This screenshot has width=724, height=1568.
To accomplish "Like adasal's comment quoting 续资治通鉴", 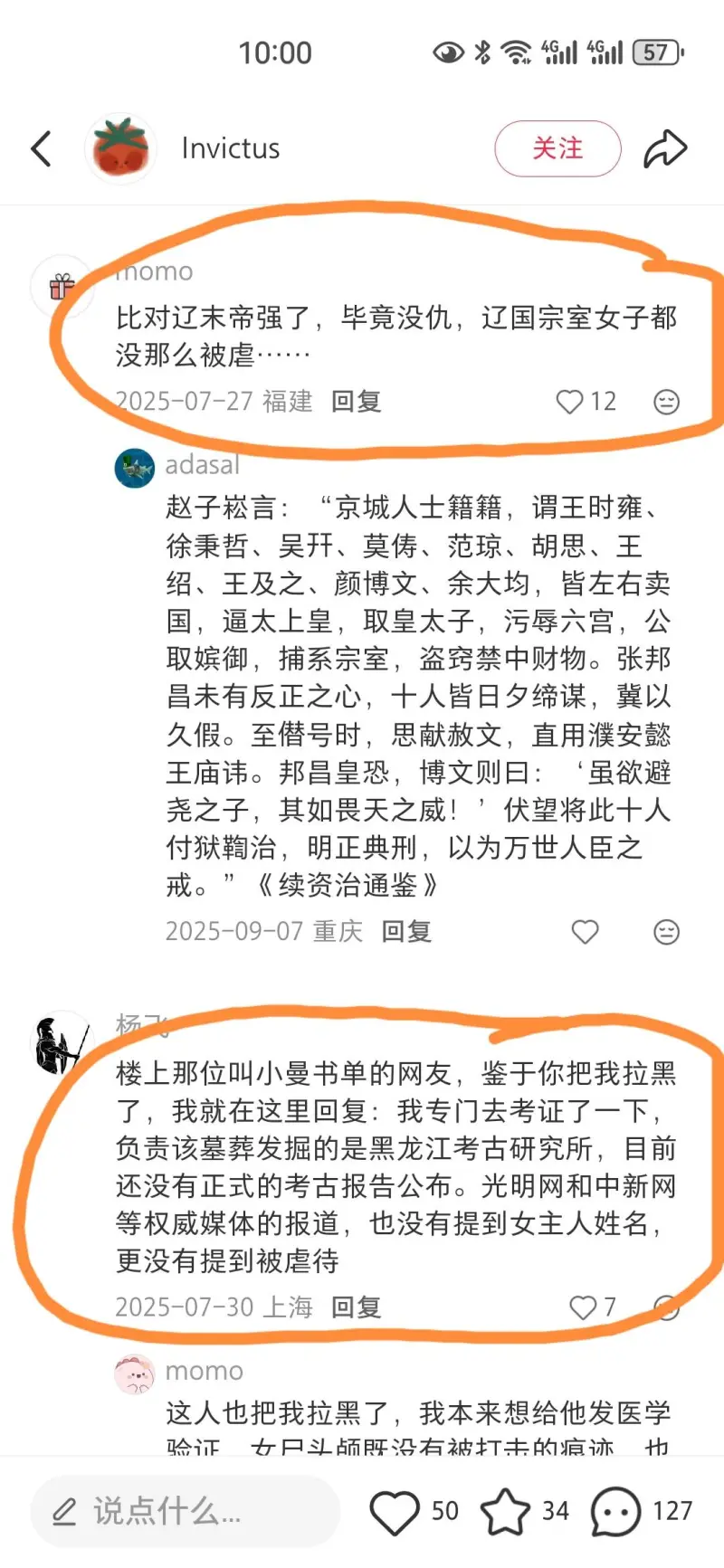I will (x=585, y=932).
